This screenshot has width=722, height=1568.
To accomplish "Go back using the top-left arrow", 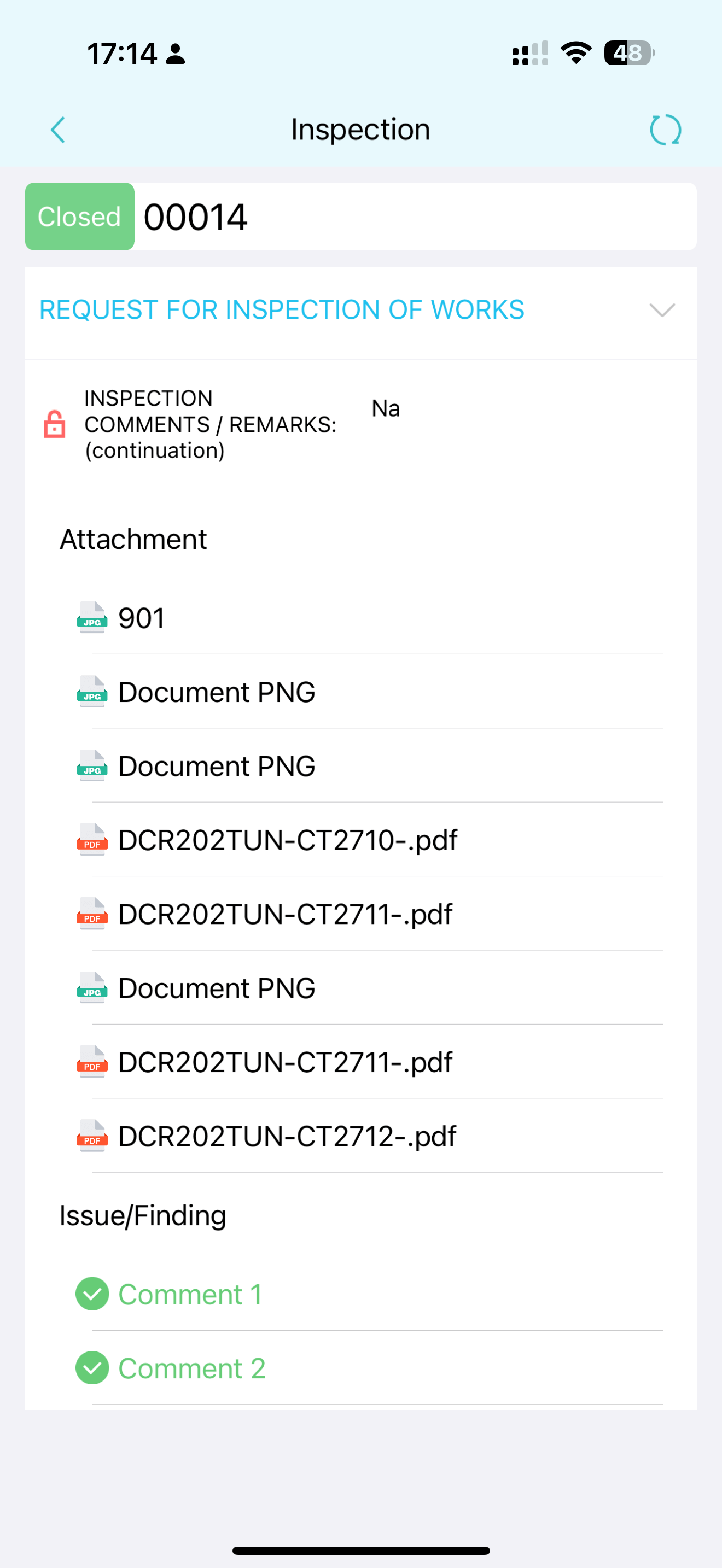I will [59, 130].
